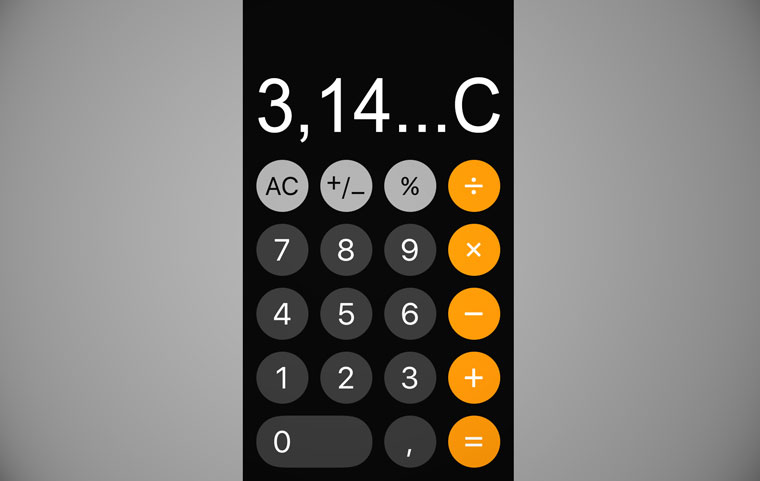Select the division operator
The image size is (760, 481).
tap(474, 186)
